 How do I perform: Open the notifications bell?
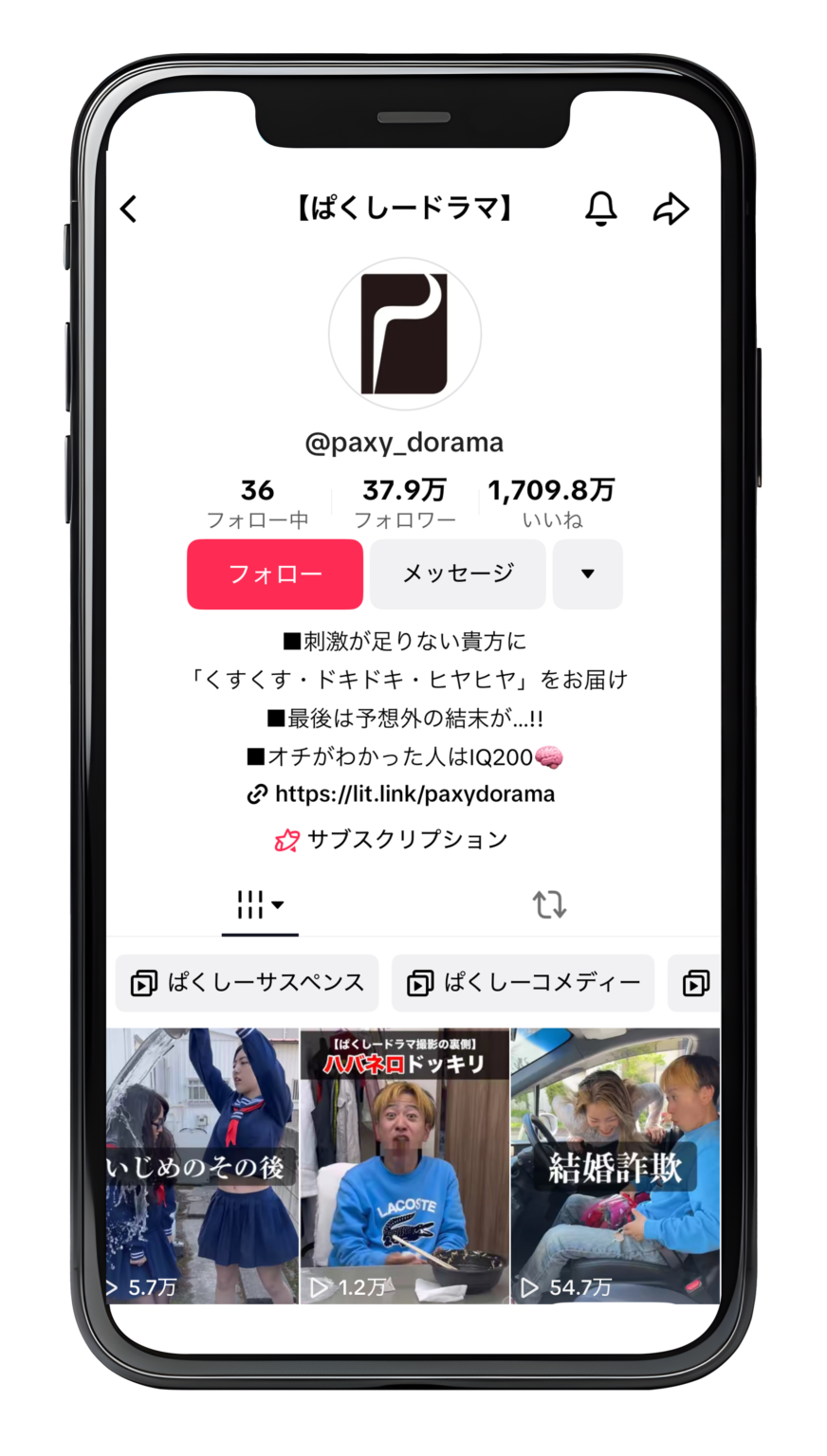[x=600, y=209]
